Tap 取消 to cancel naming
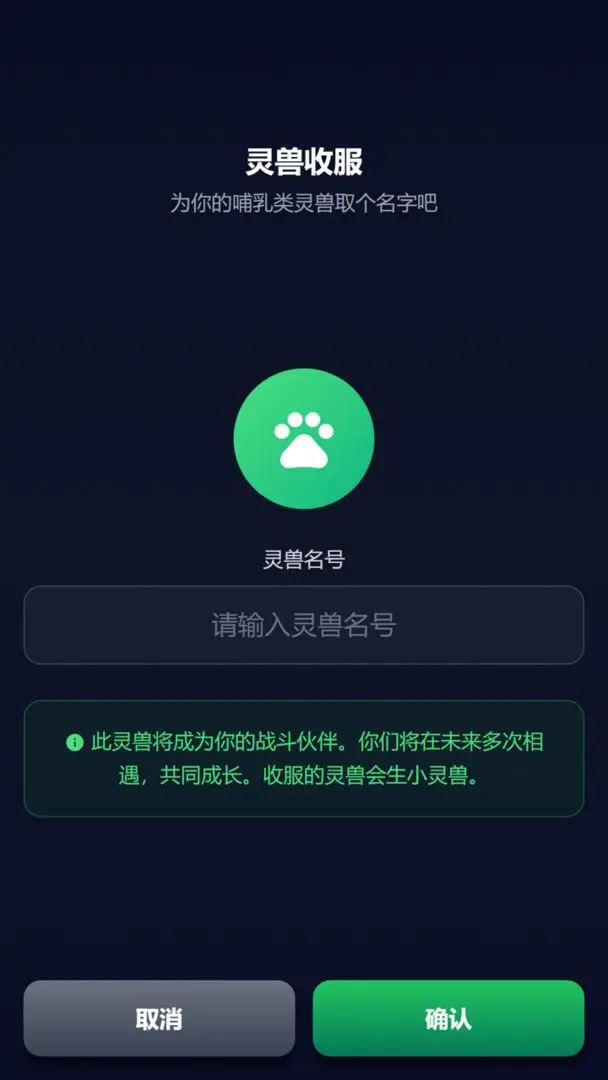This screenshot has width=608, height=1080. (159, 1018)
